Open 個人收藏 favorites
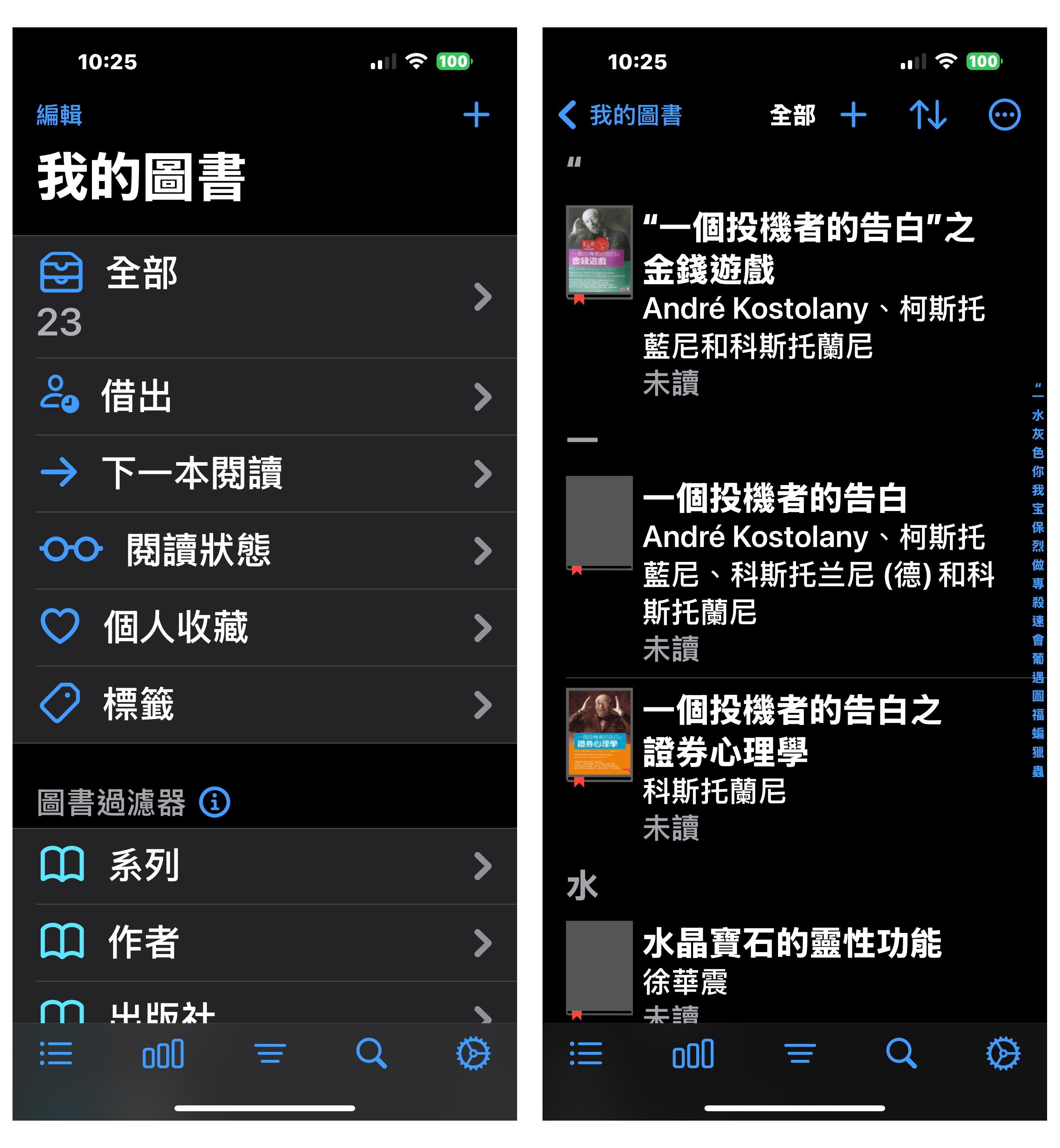The image size is (1060, 1148). point(264,627)
